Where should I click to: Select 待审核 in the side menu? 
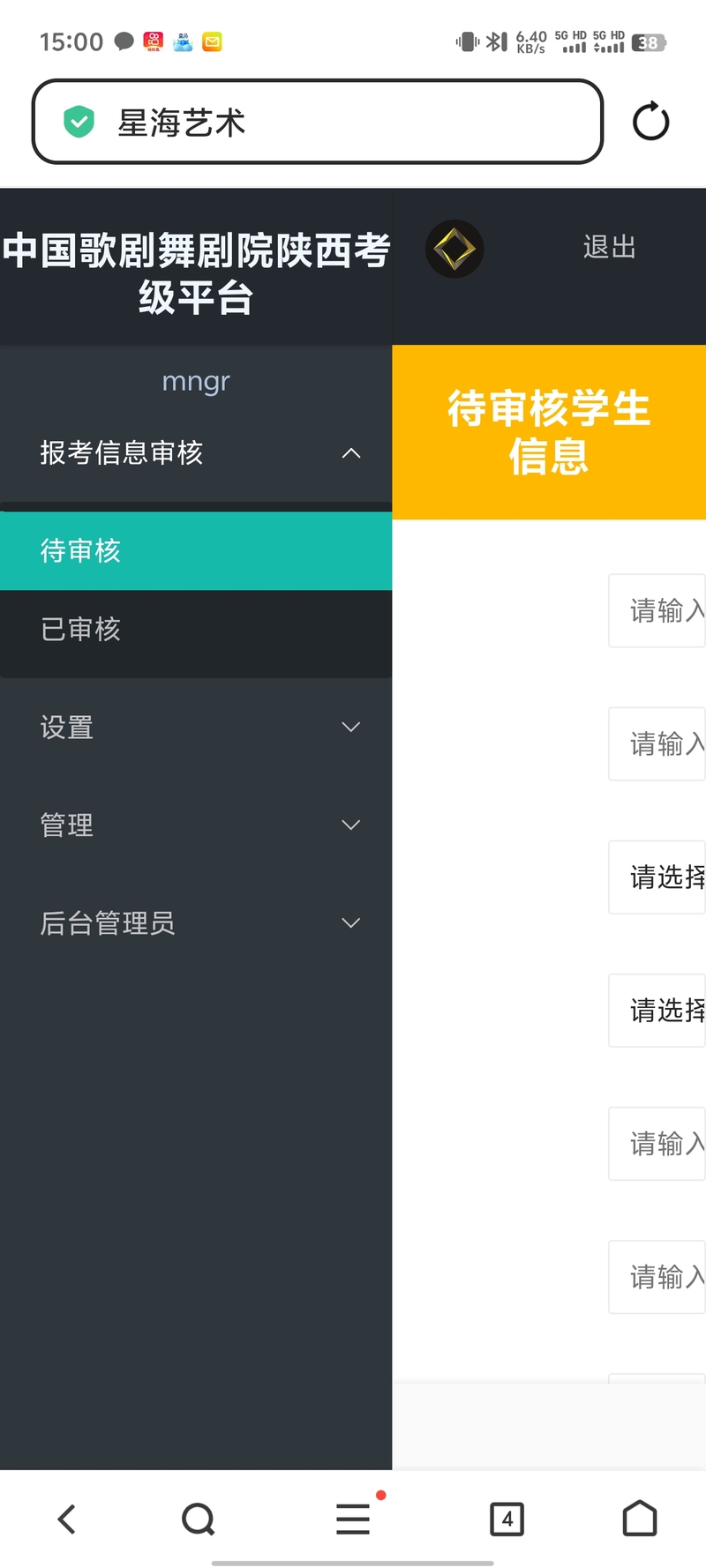click(196, 551)
